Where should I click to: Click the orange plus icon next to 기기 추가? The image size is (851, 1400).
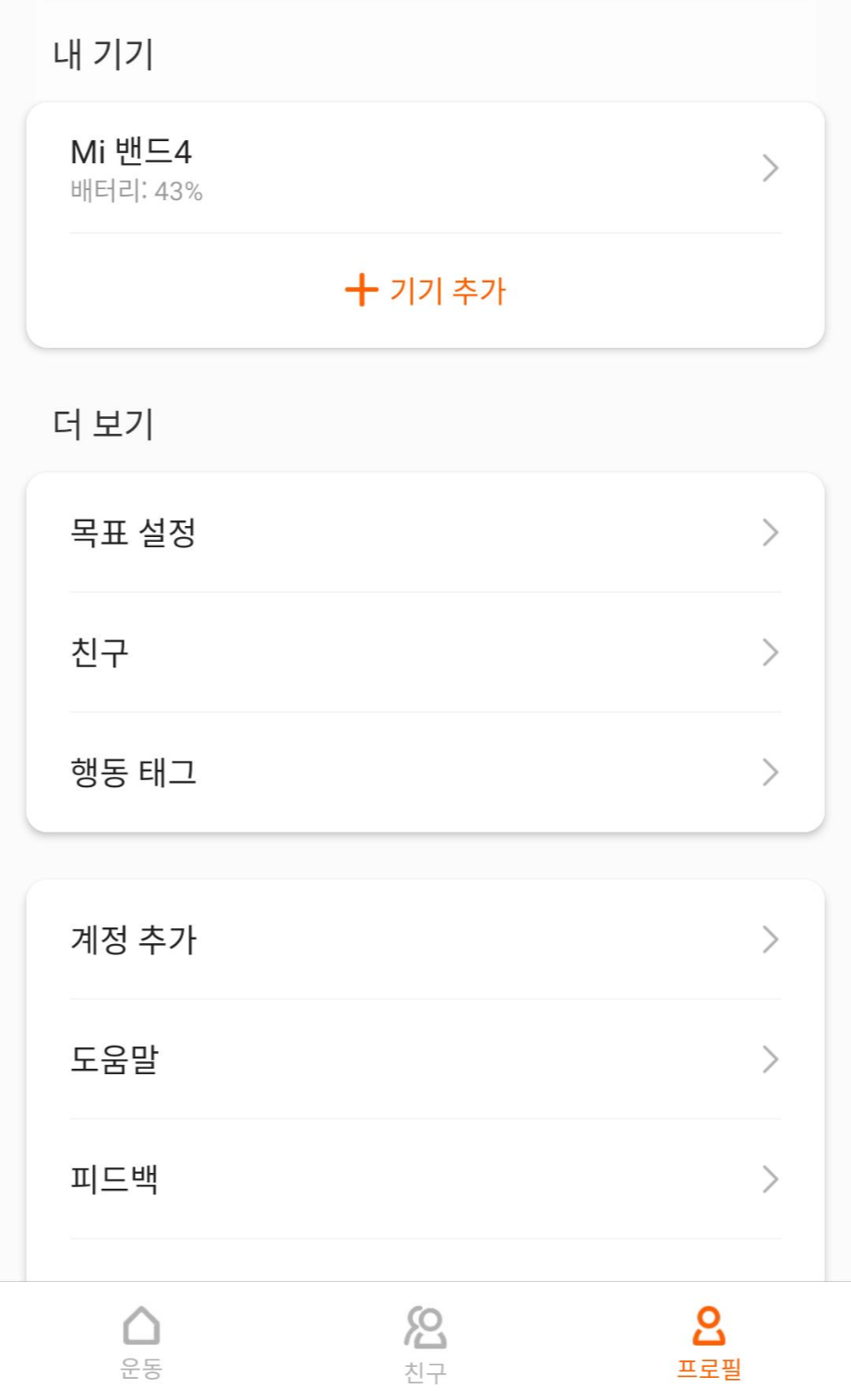point(361,291)
